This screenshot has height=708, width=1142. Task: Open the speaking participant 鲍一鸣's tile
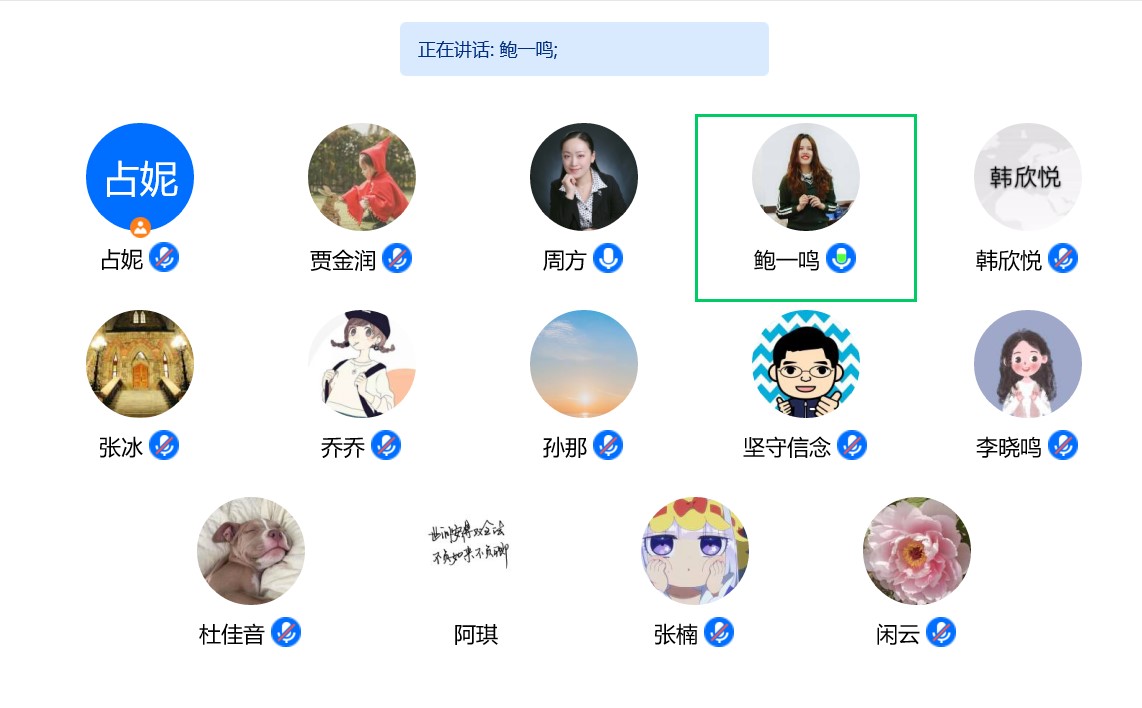(x=806, y=177)
